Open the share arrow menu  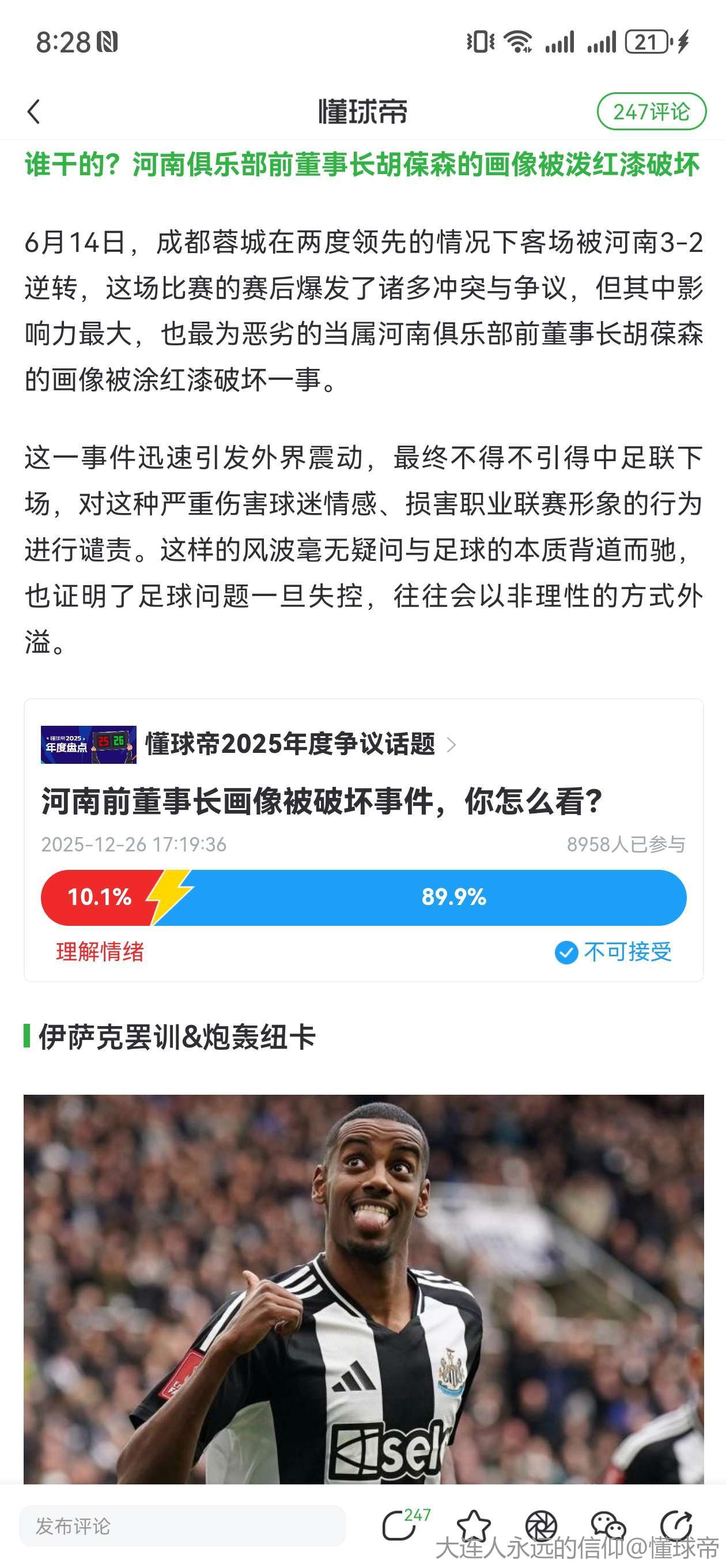(676, 1526)
